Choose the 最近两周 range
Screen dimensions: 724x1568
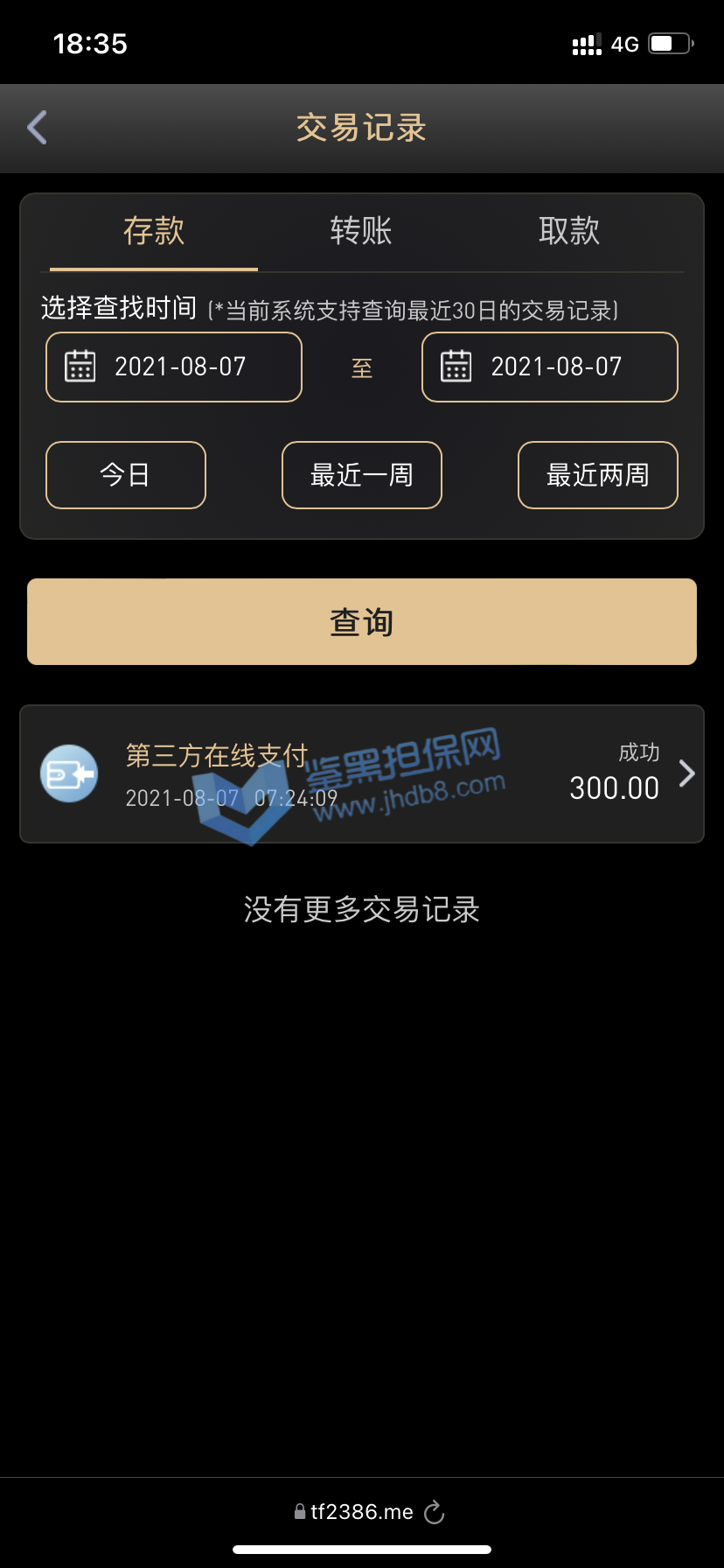(598, 475)
